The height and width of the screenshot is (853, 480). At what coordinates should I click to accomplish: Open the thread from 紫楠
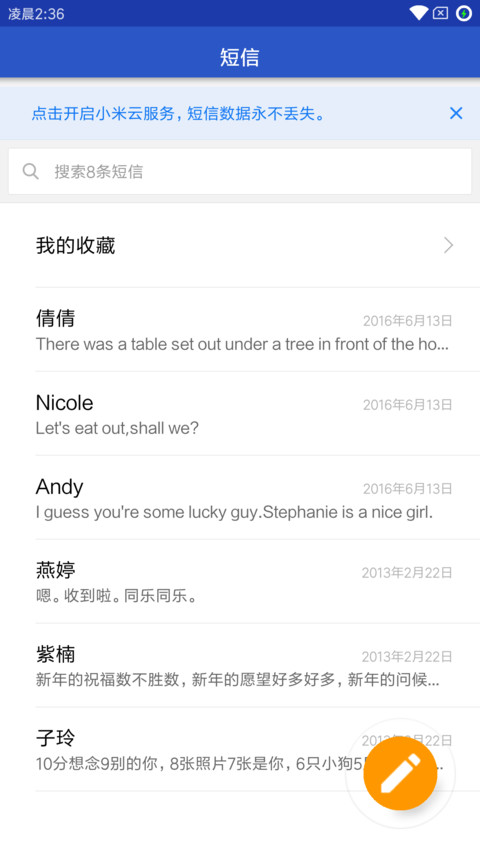(240, 665)
